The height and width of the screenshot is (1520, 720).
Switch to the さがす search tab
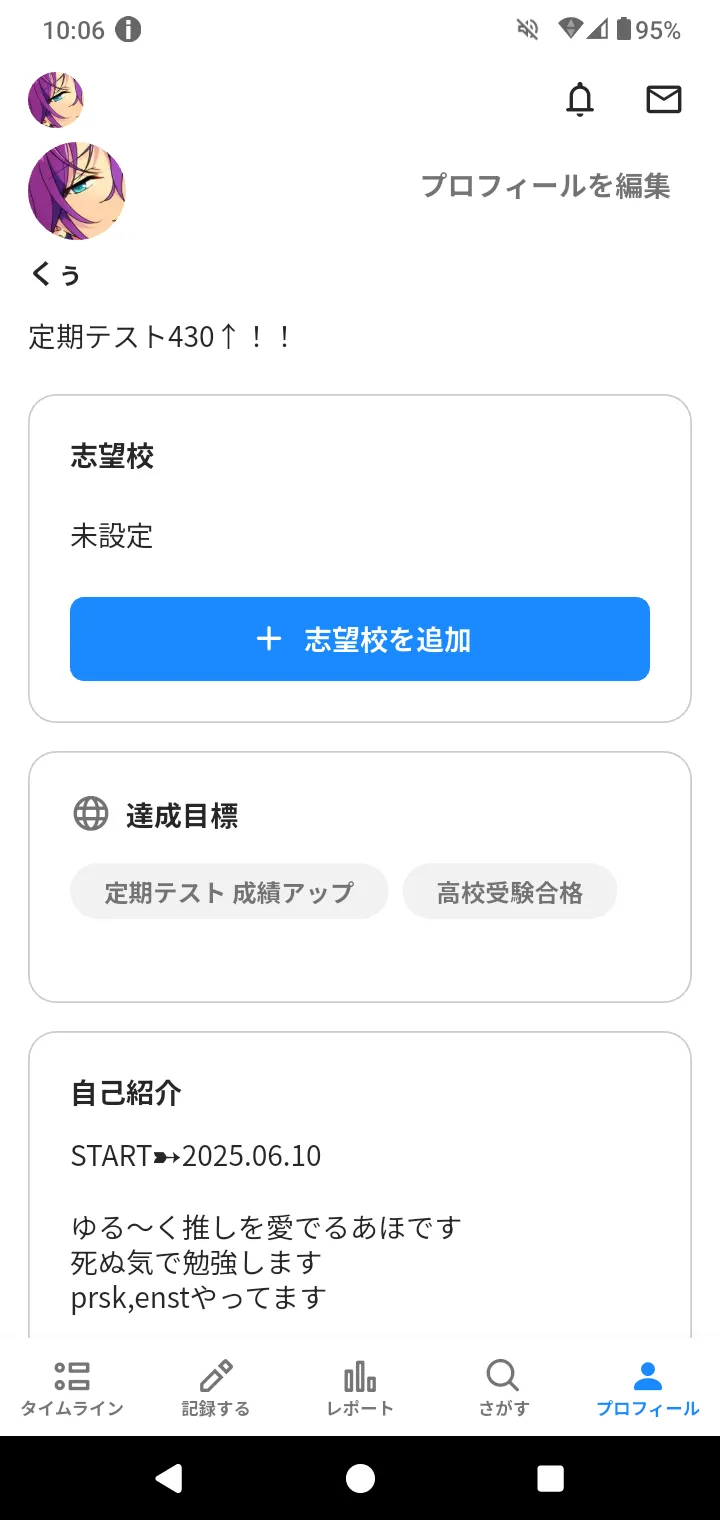503,1388
